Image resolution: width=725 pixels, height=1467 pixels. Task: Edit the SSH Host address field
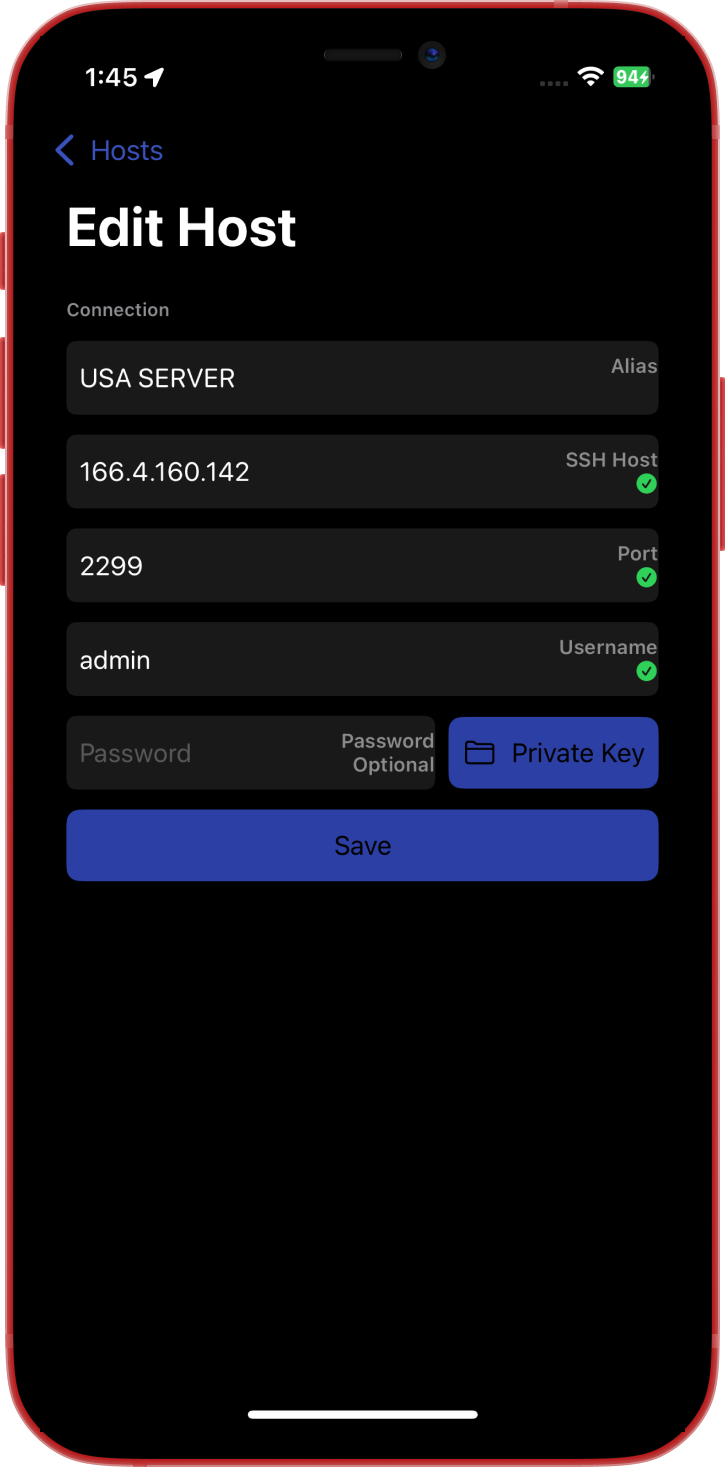[x=362, y=472]
